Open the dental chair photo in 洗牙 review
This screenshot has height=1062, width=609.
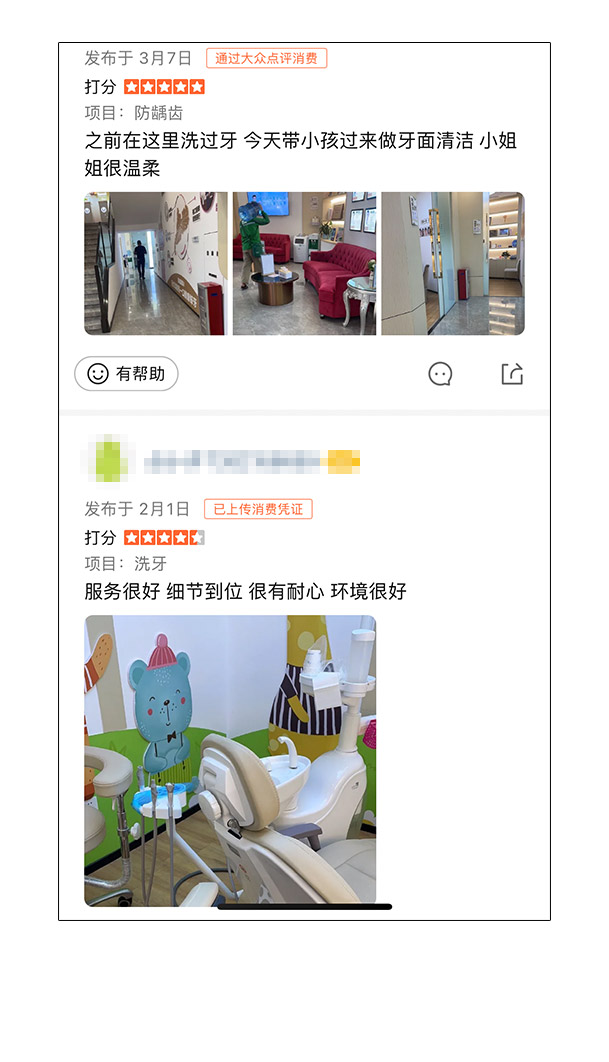tap(230, 760)
